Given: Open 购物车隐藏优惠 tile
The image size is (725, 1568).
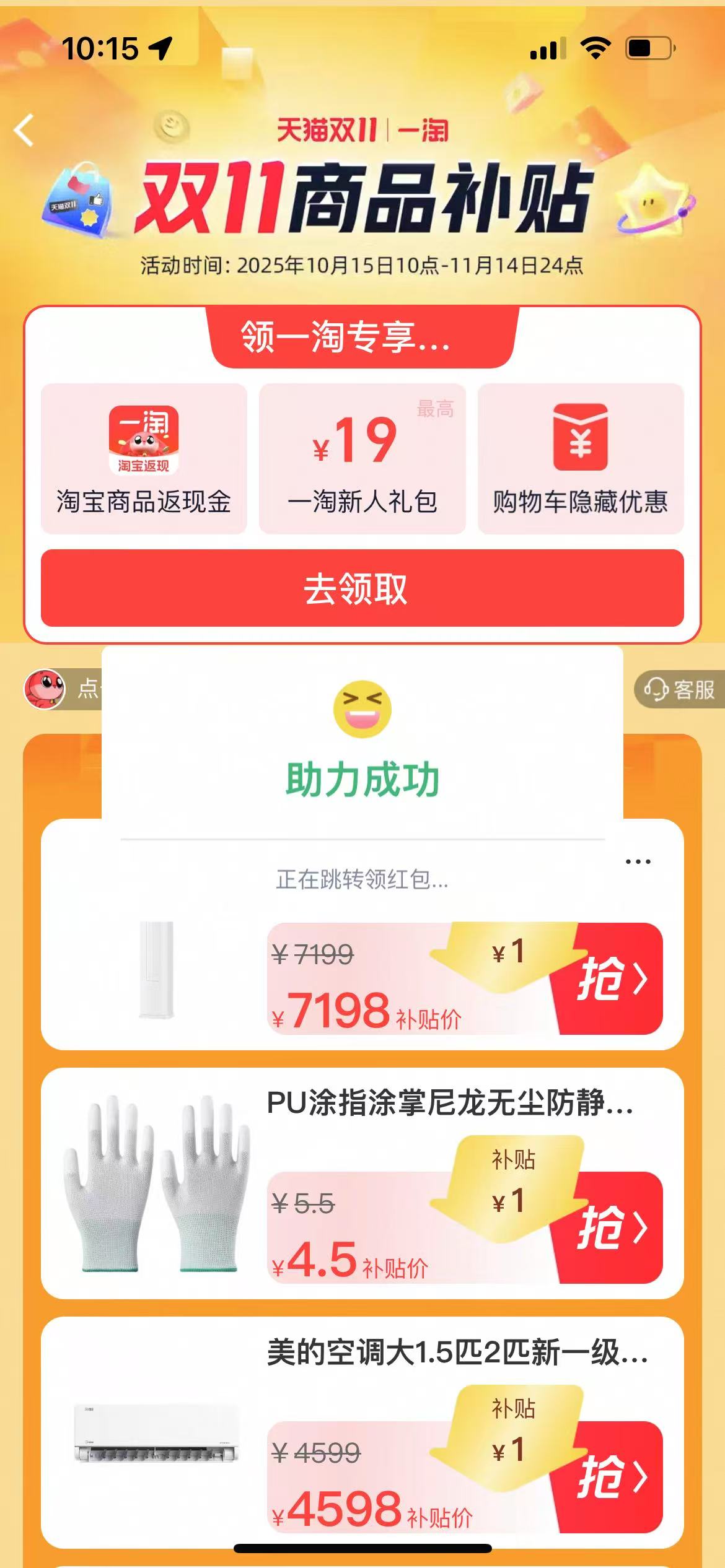Looking at the screenshot, I should pos(581,458).
